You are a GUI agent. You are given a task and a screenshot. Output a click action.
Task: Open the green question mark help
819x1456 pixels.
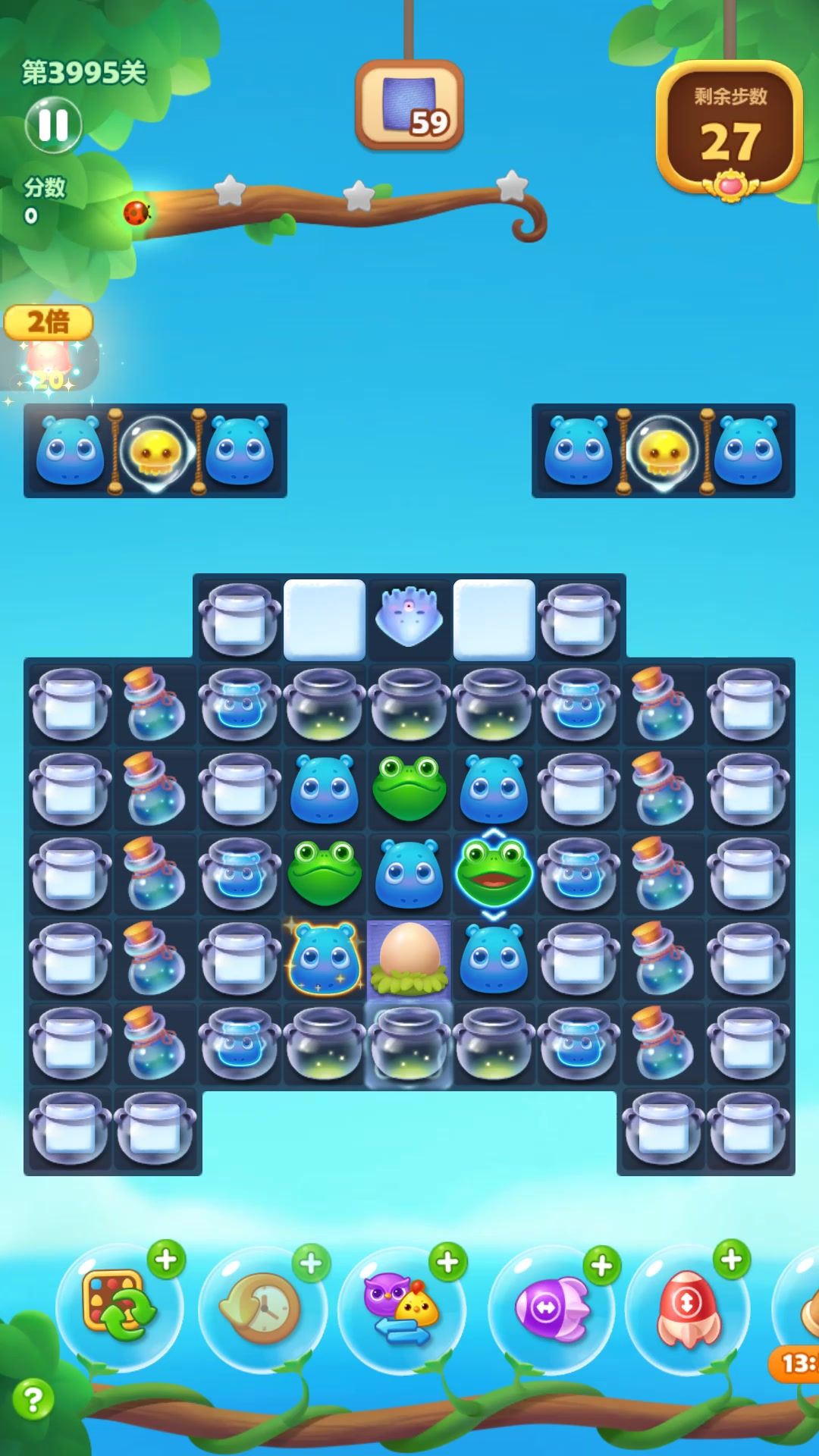33,1399
